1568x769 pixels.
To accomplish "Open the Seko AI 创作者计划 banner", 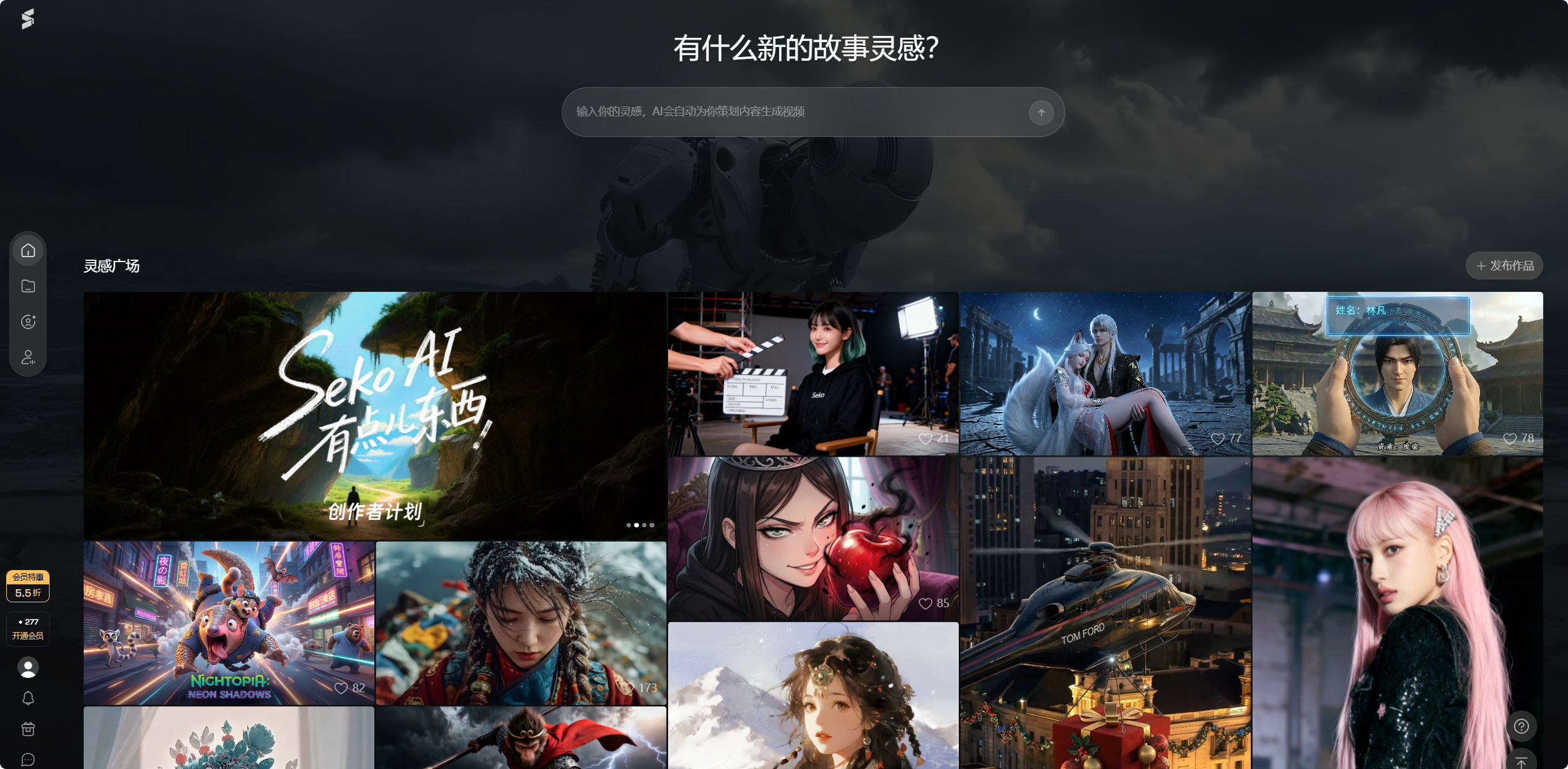I will [x=374, y=414].
